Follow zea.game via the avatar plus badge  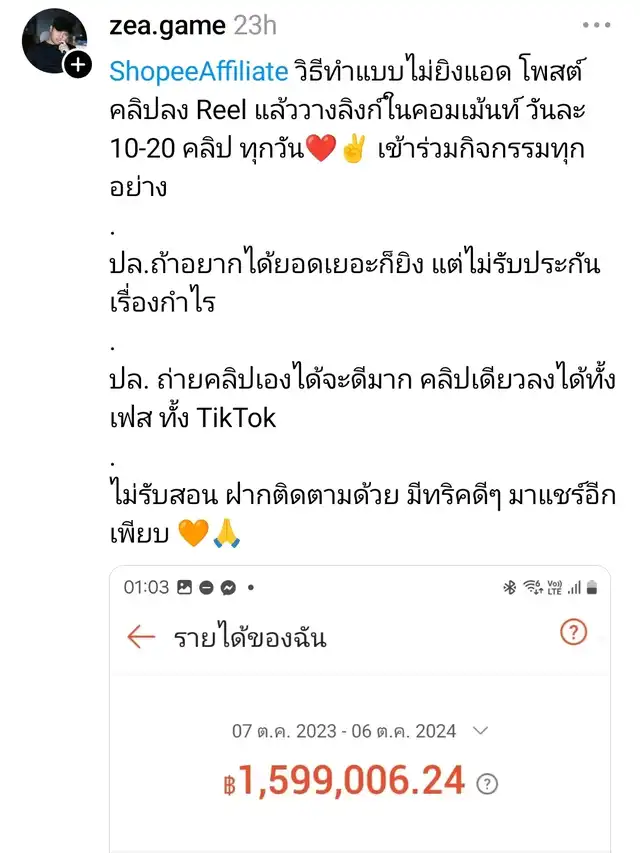coord(77,66)
